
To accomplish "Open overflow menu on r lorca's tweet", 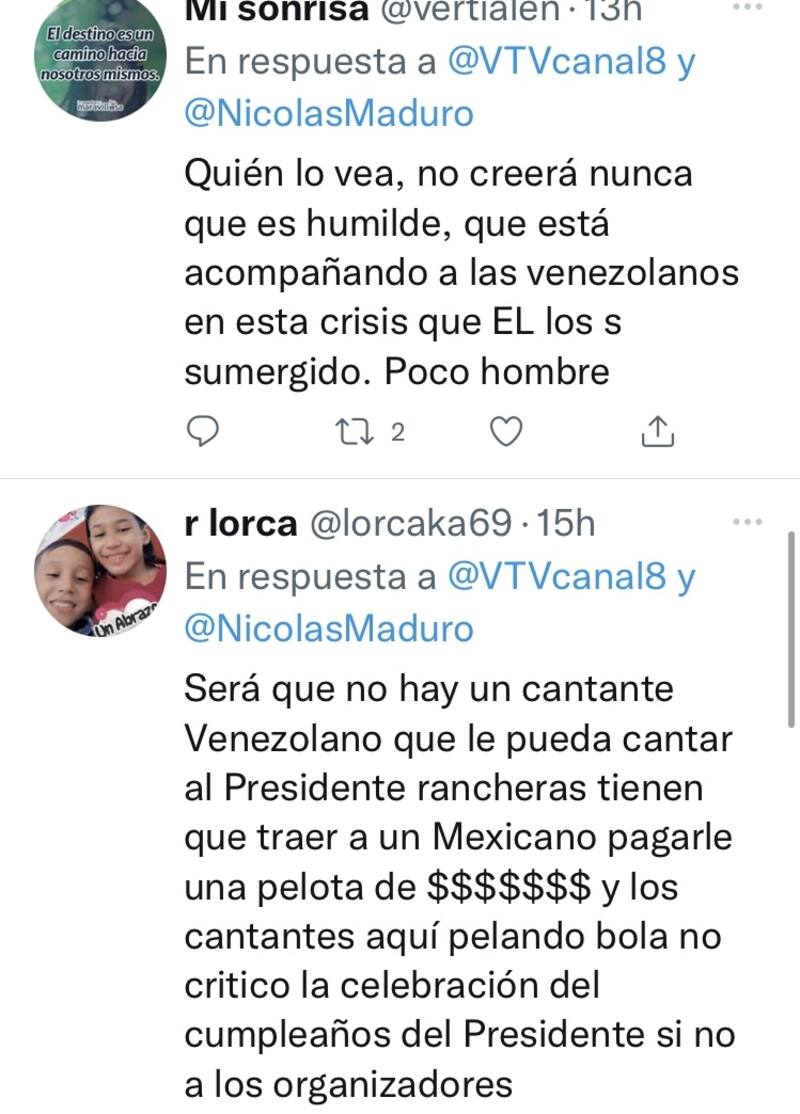I will [747, 522].
